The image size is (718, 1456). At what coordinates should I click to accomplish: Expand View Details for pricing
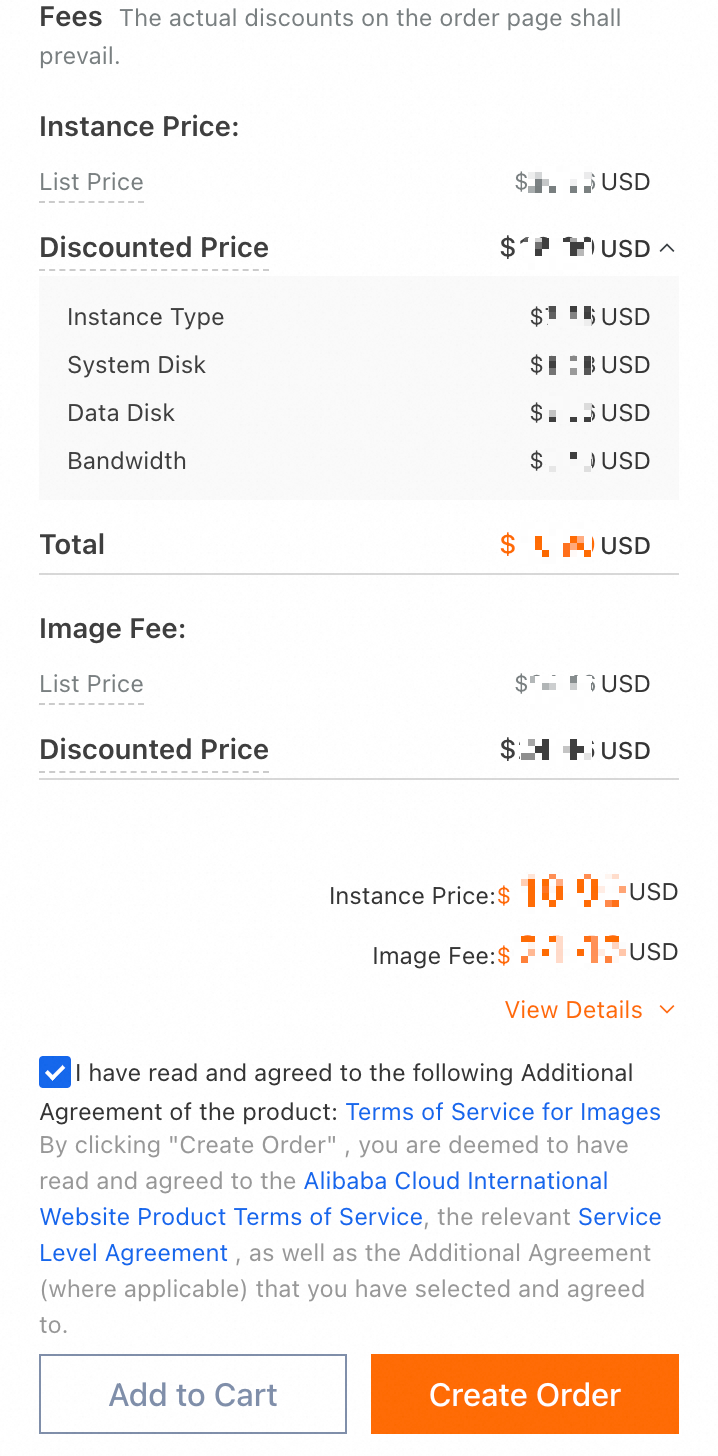tap(590, 1010)
